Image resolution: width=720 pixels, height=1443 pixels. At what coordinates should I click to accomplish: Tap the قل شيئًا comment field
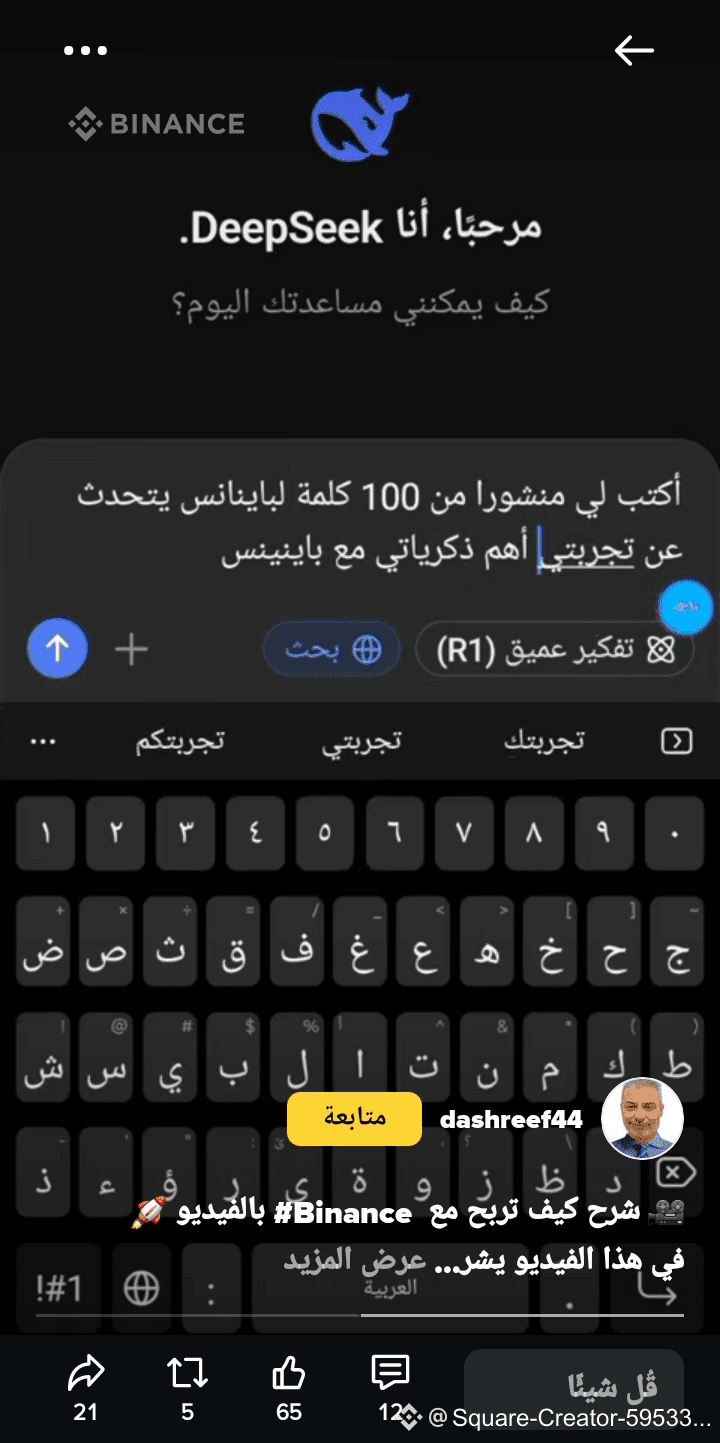pos(574,1386)
